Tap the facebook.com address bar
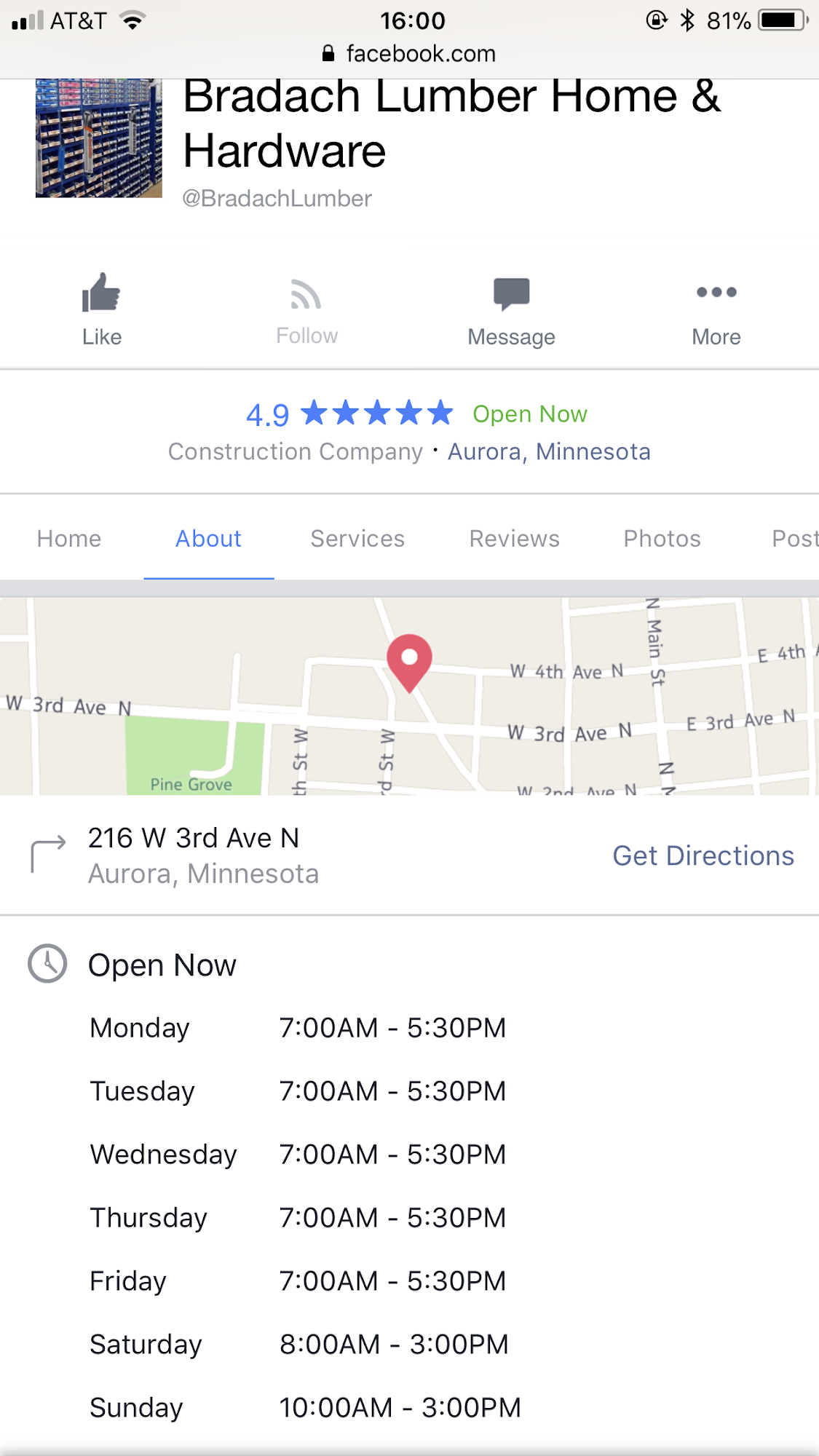 [409, 54]
